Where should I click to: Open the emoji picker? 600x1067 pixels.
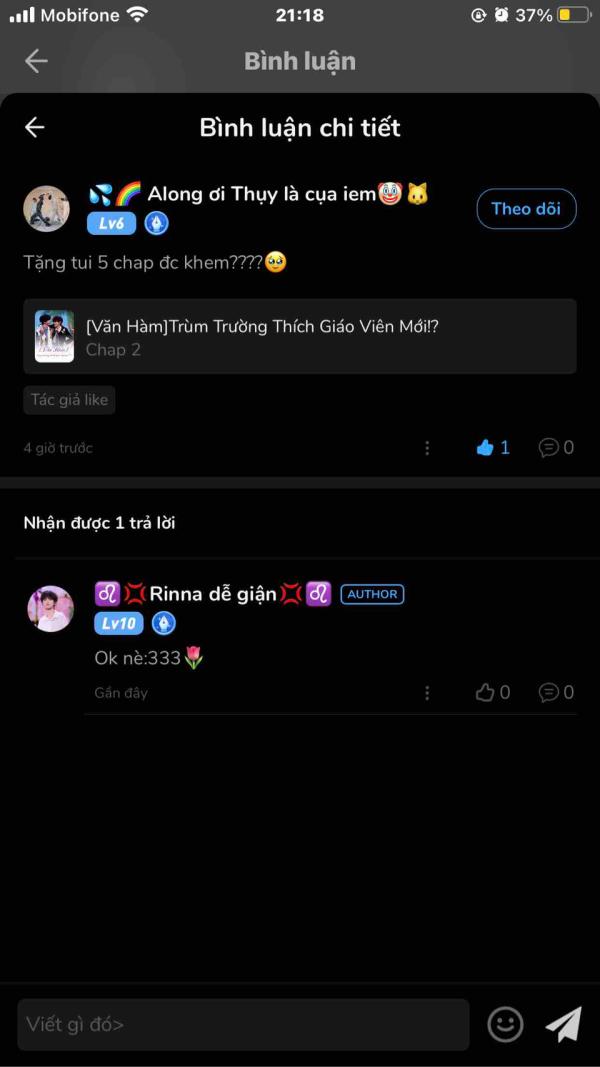pos(505,1024)
